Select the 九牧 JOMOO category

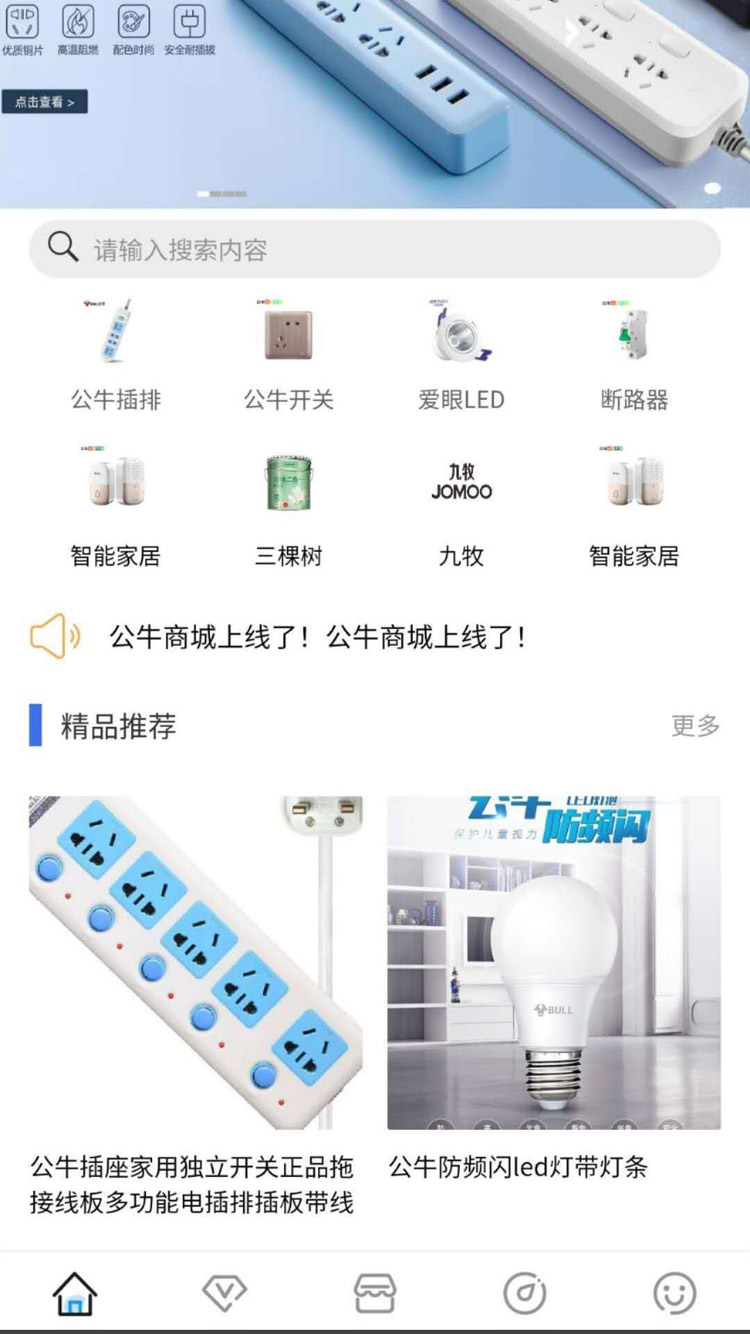(x=461, y=510)
